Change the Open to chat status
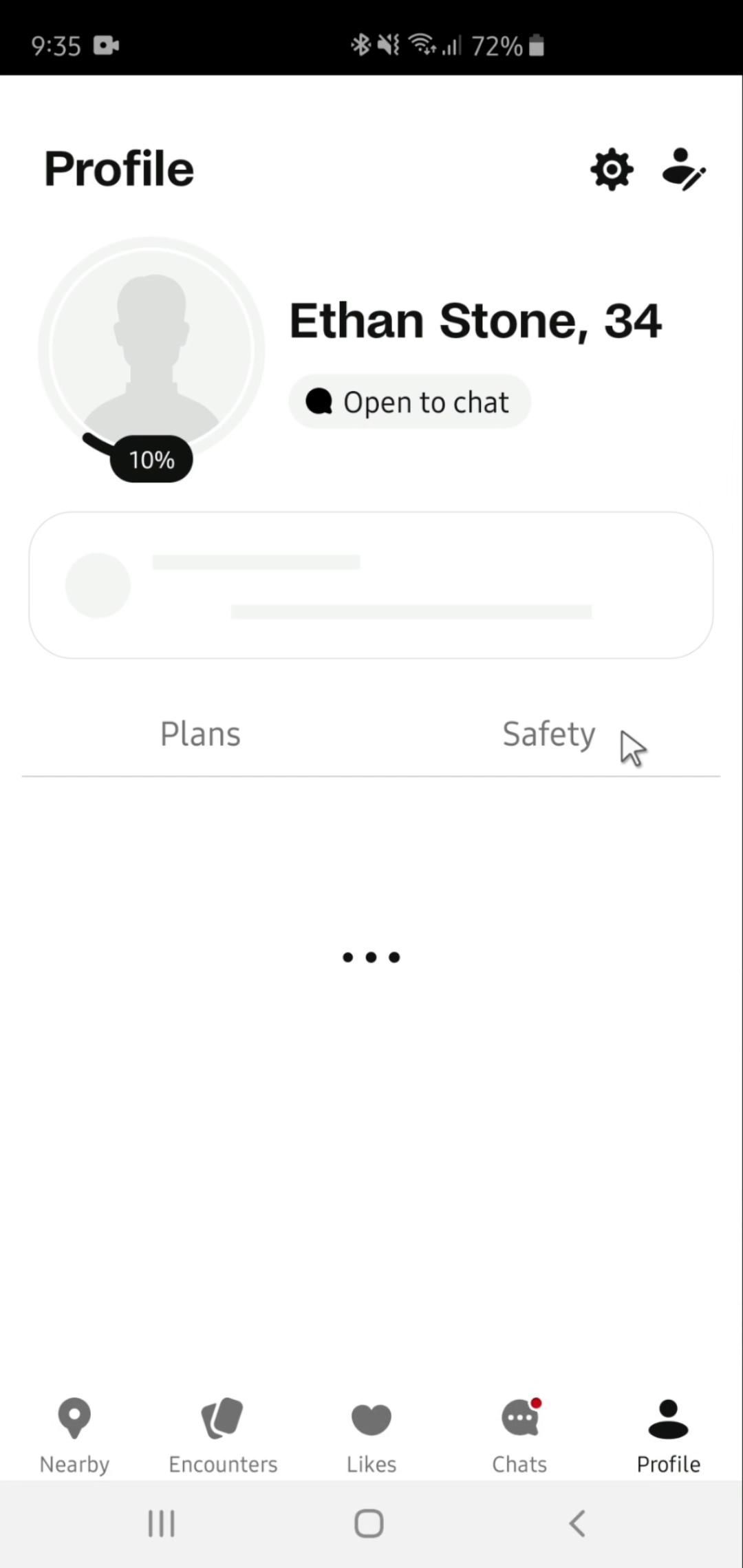The image size is (743, 1568). coord(409,402)
